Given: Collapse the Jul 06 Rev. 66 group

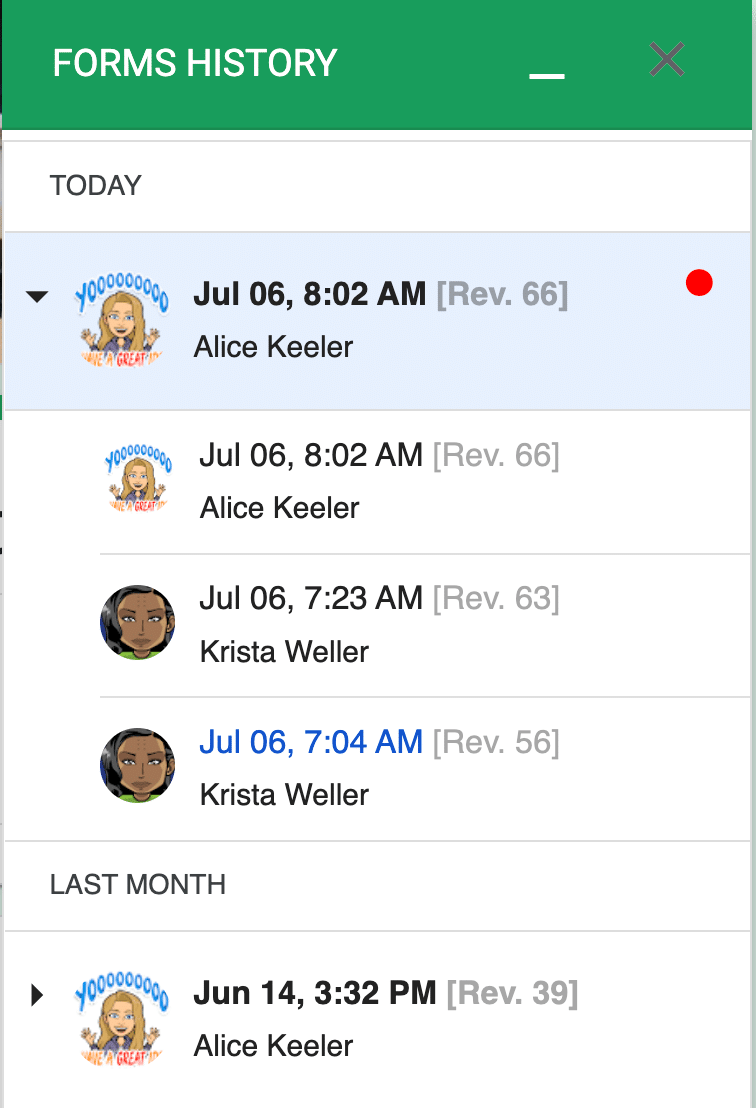Looking at the screenshot, I should tap(37, 296).
